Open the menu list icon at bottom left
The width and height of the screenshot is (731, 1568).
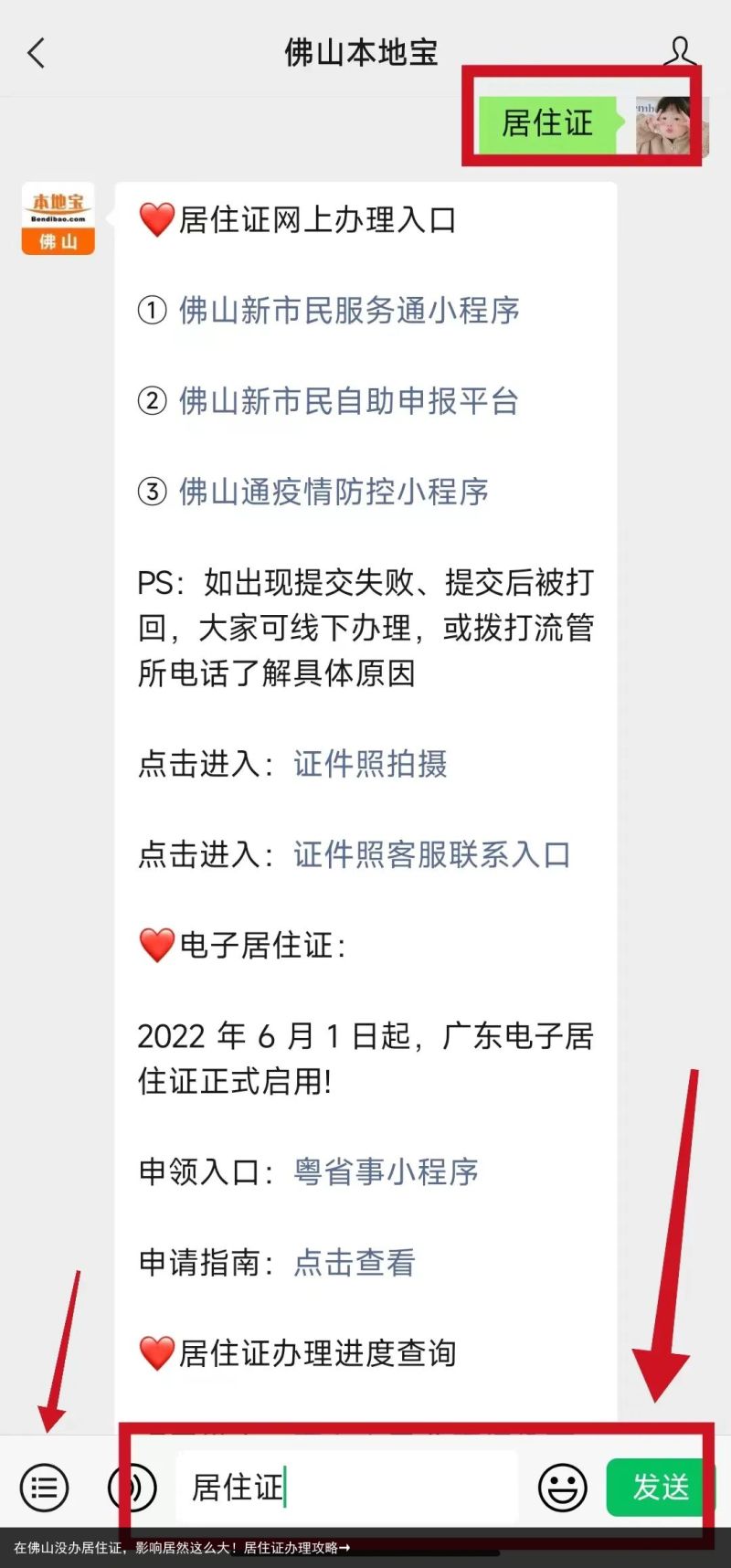(x=44, y=1488)
